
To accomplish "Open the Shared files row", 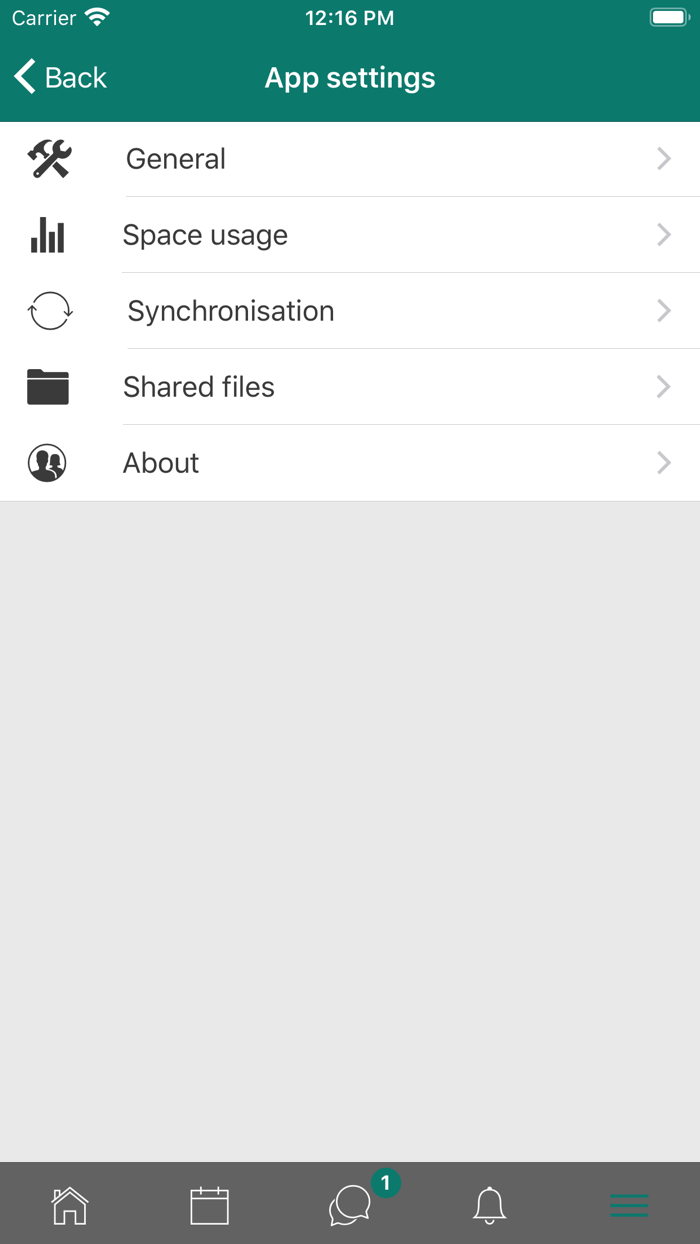I will (x=350, y=387).
